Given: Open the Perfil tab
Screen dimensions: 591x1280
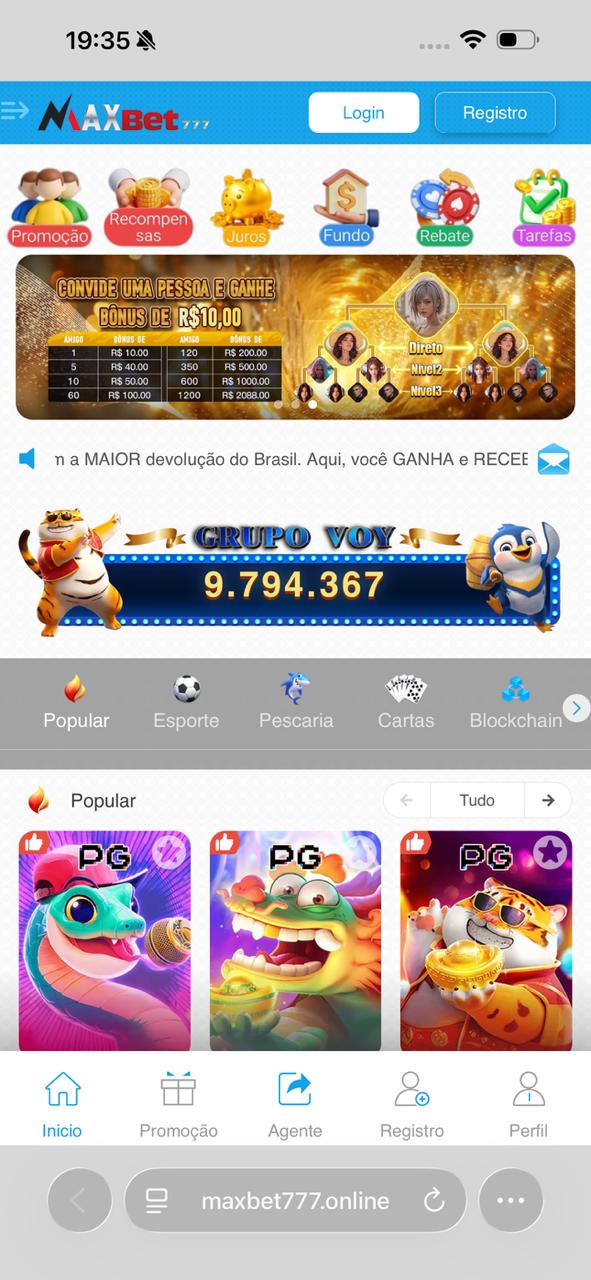Looking at the screenshot, I should (528, 1105).
